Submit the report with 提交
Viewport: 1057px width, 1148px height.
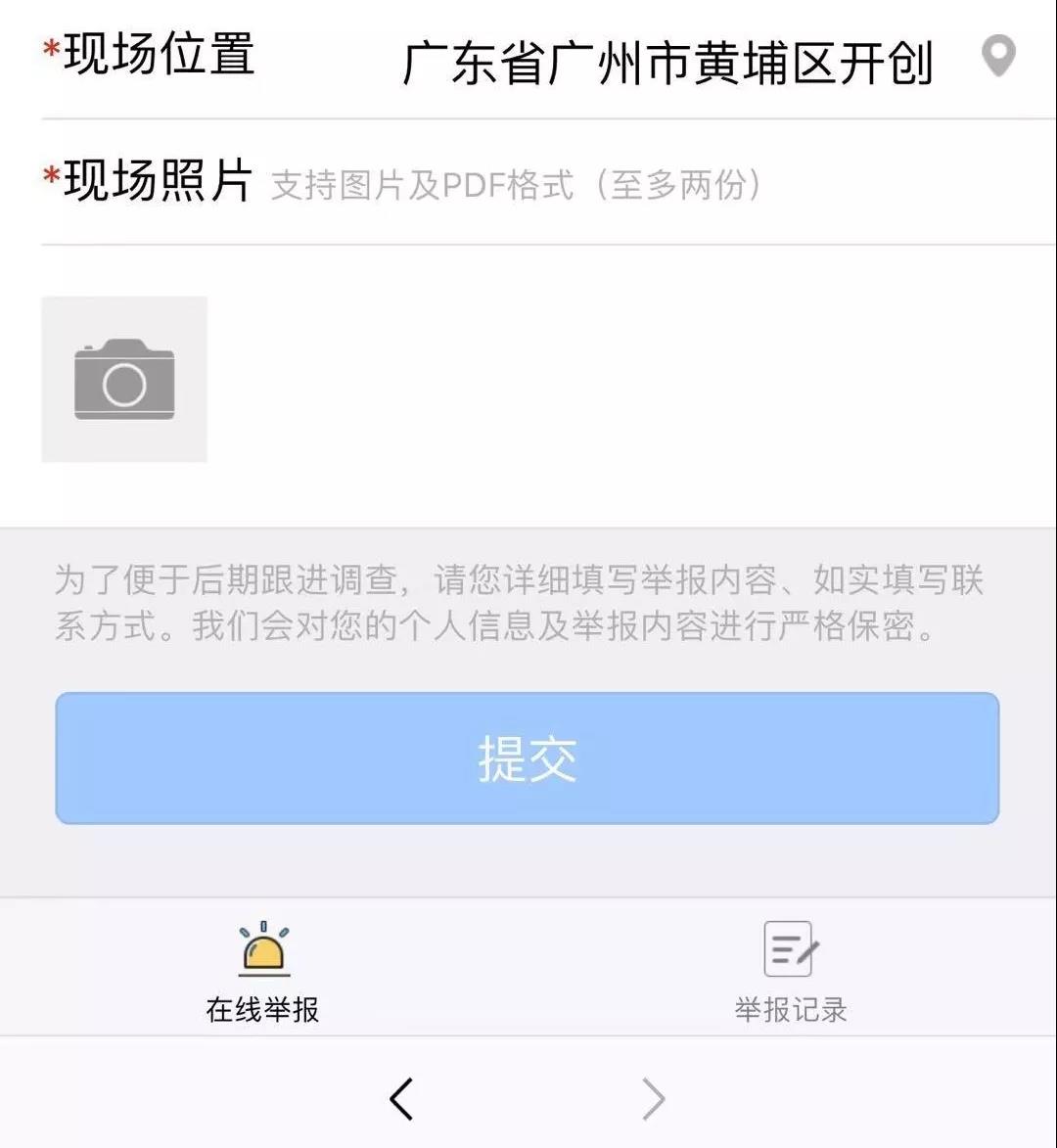tap(527, 758)
